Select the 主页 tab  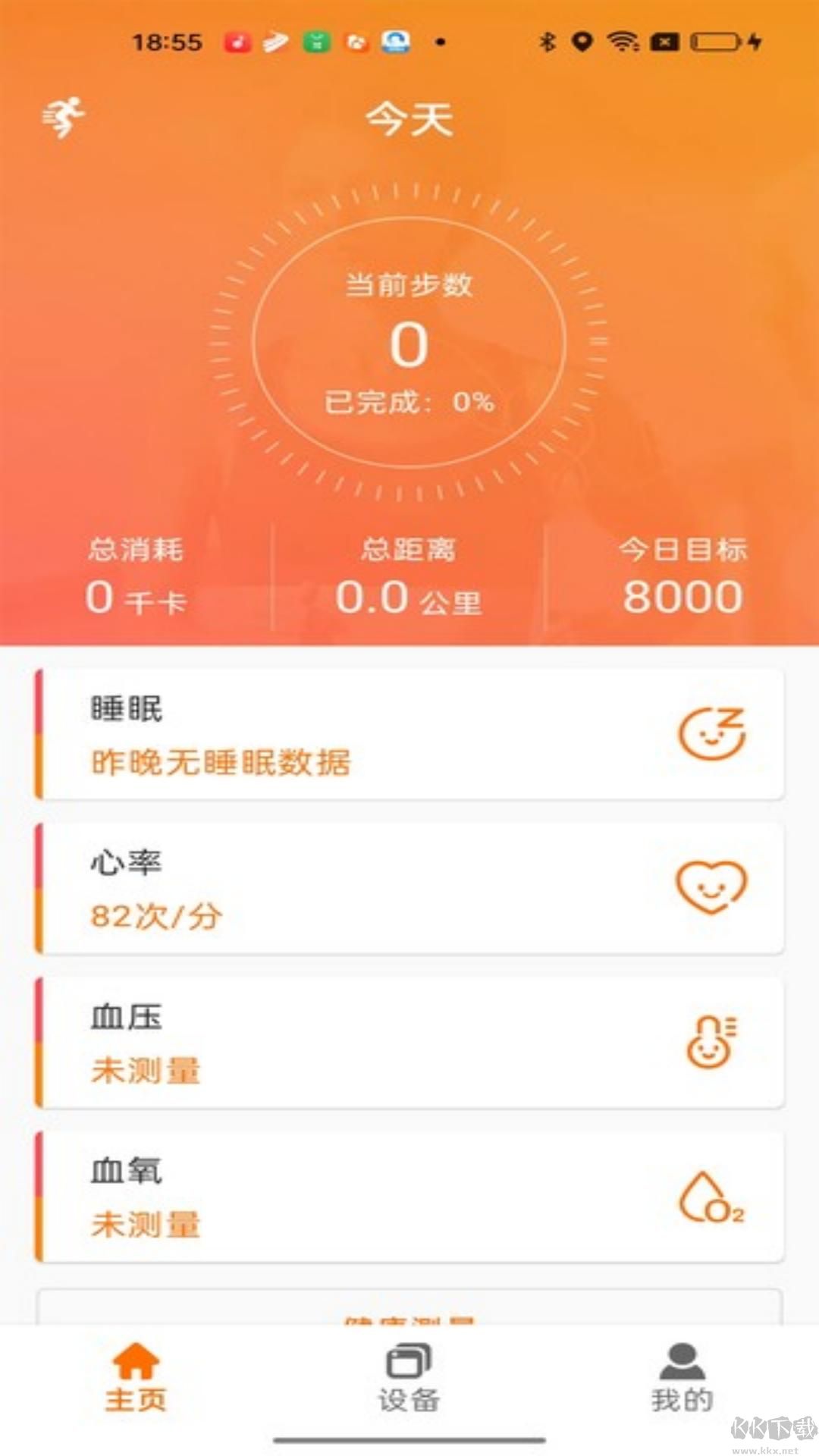tap(136, 1380)
